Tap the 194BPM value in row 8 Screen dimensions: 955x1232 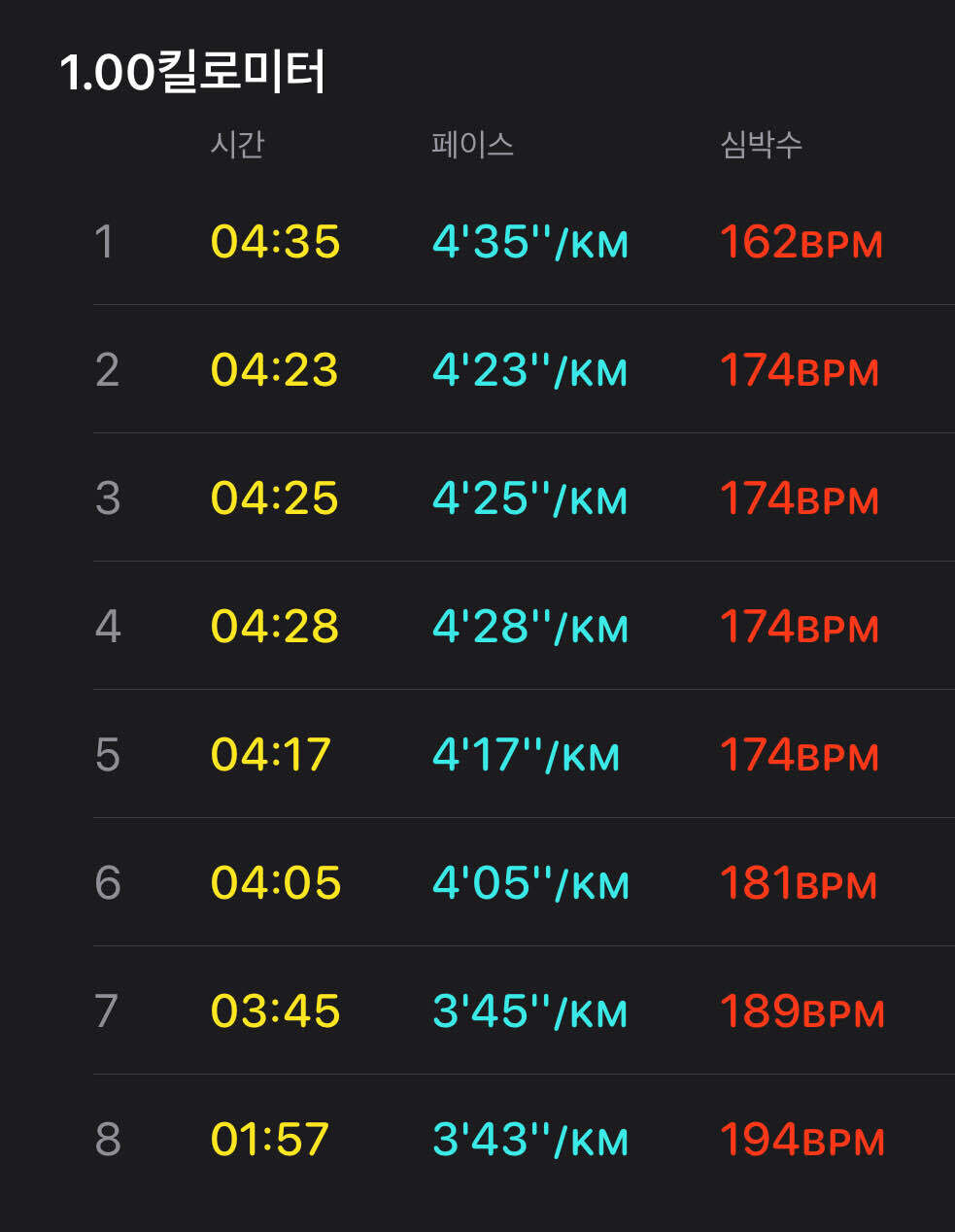point(802,1139)
